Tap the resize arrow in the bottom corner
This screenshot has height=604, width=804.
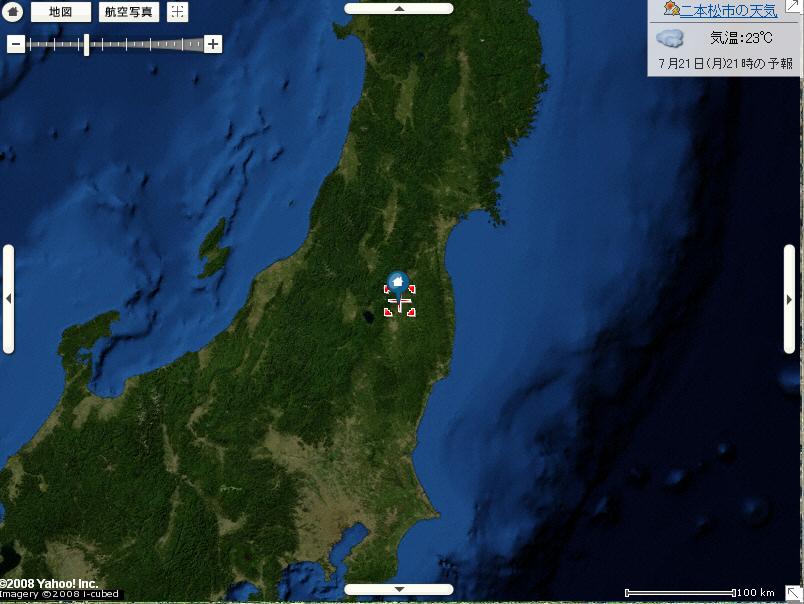pyautogui.click(x=794, y=594)
